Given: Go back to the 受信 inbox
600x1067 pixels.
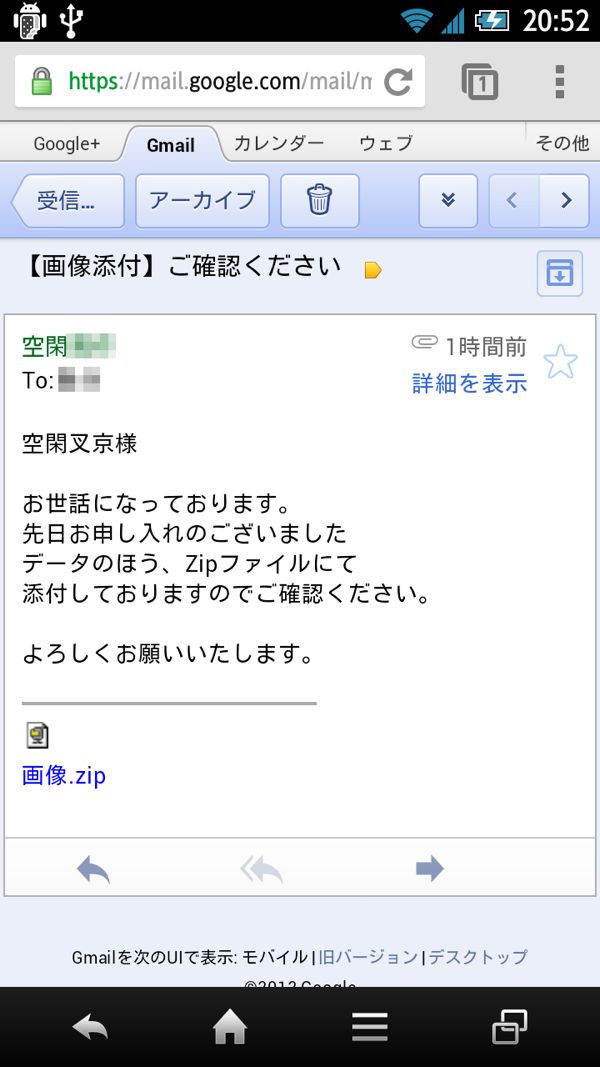Looking at the screenshot, I should tap(68, 201).
